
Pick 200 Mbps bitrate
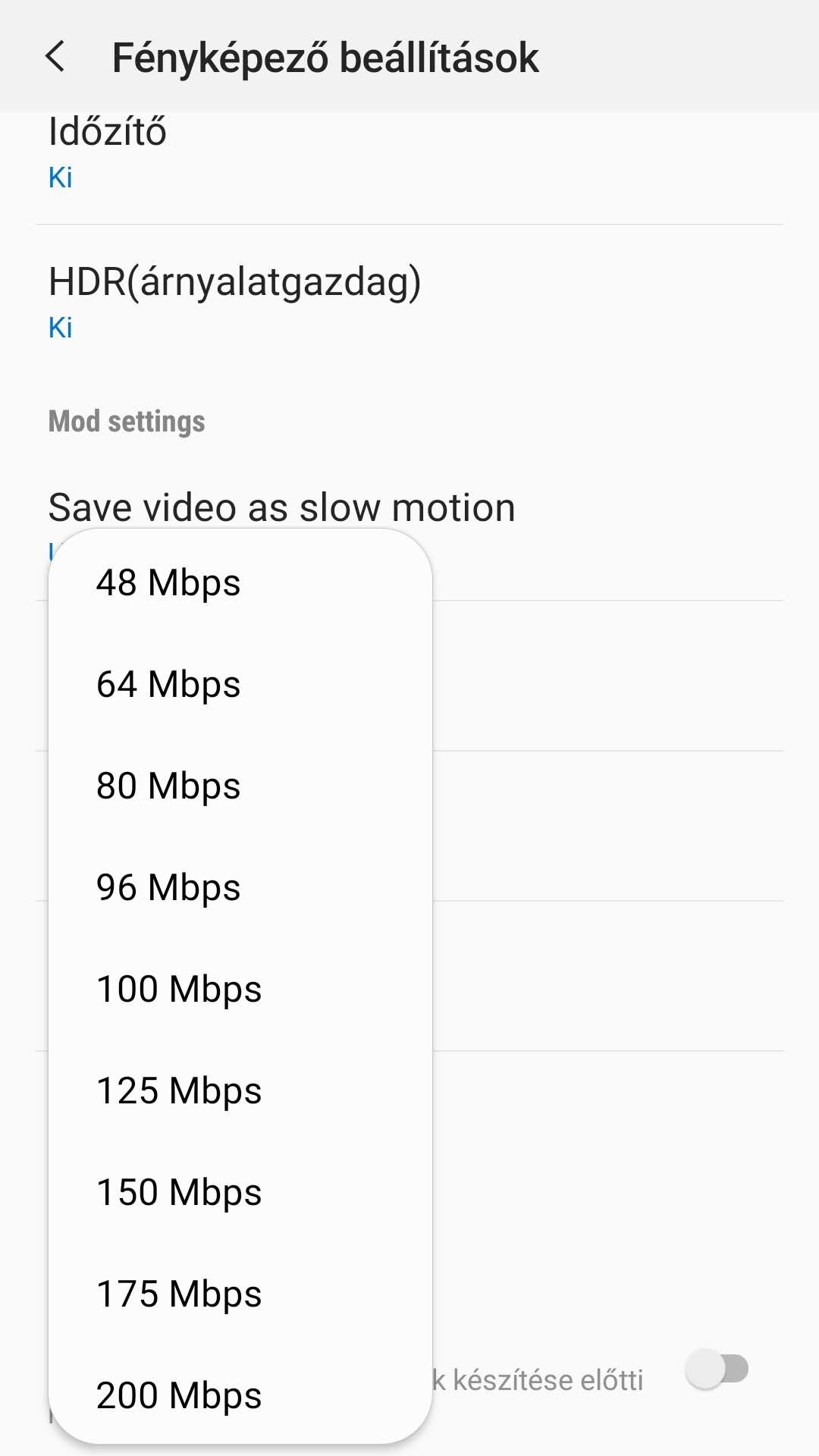240,1394
